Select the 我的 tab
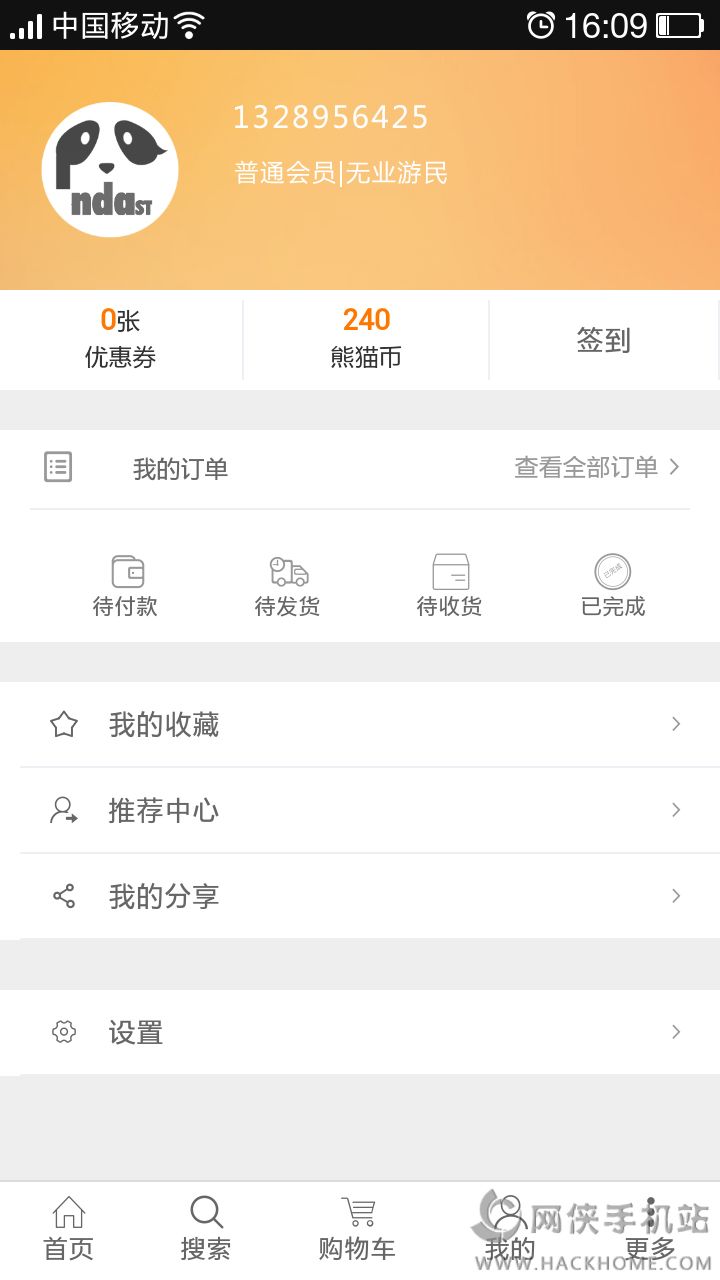This screenshot has width=720, height=1280. [510, 1230]
